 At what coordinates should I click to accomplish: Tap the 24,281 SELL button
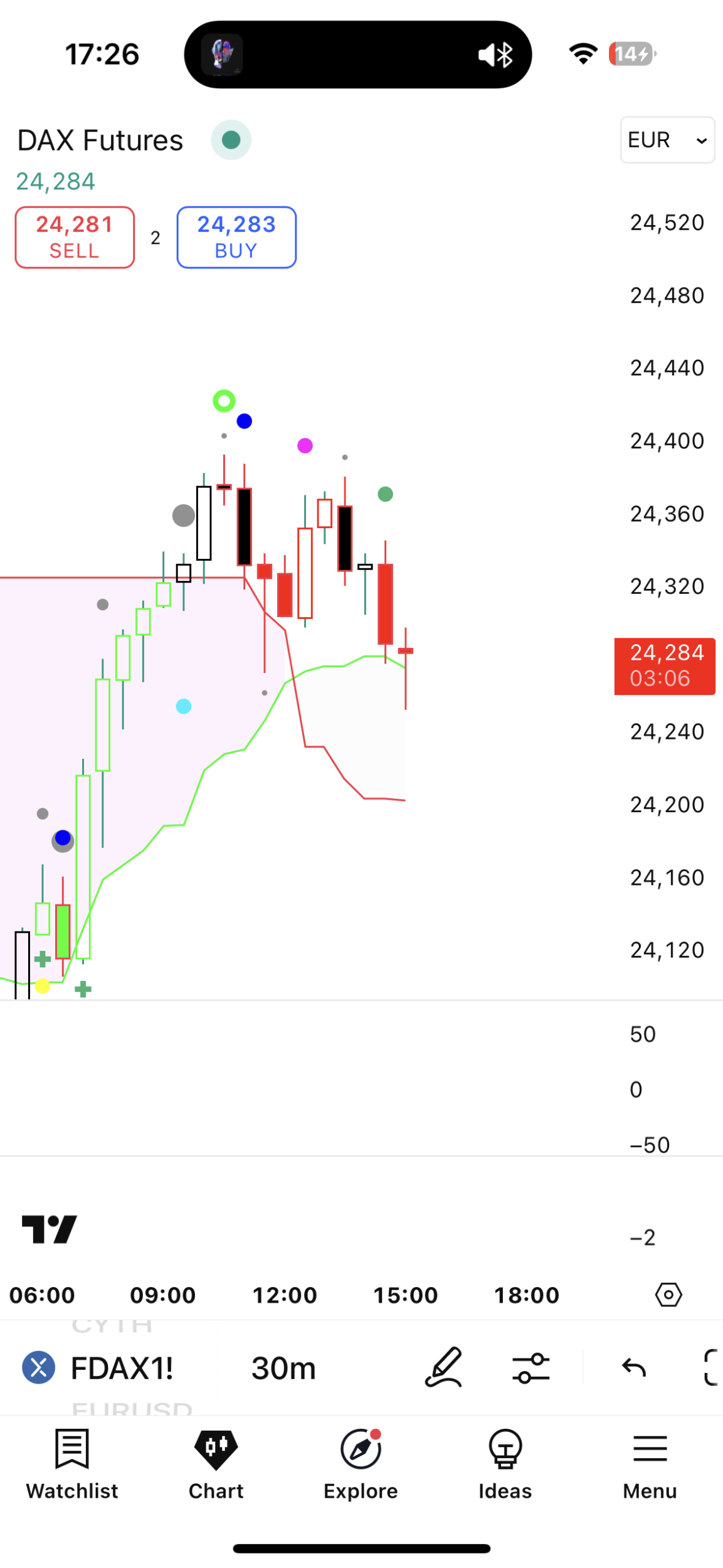(75, 237)
